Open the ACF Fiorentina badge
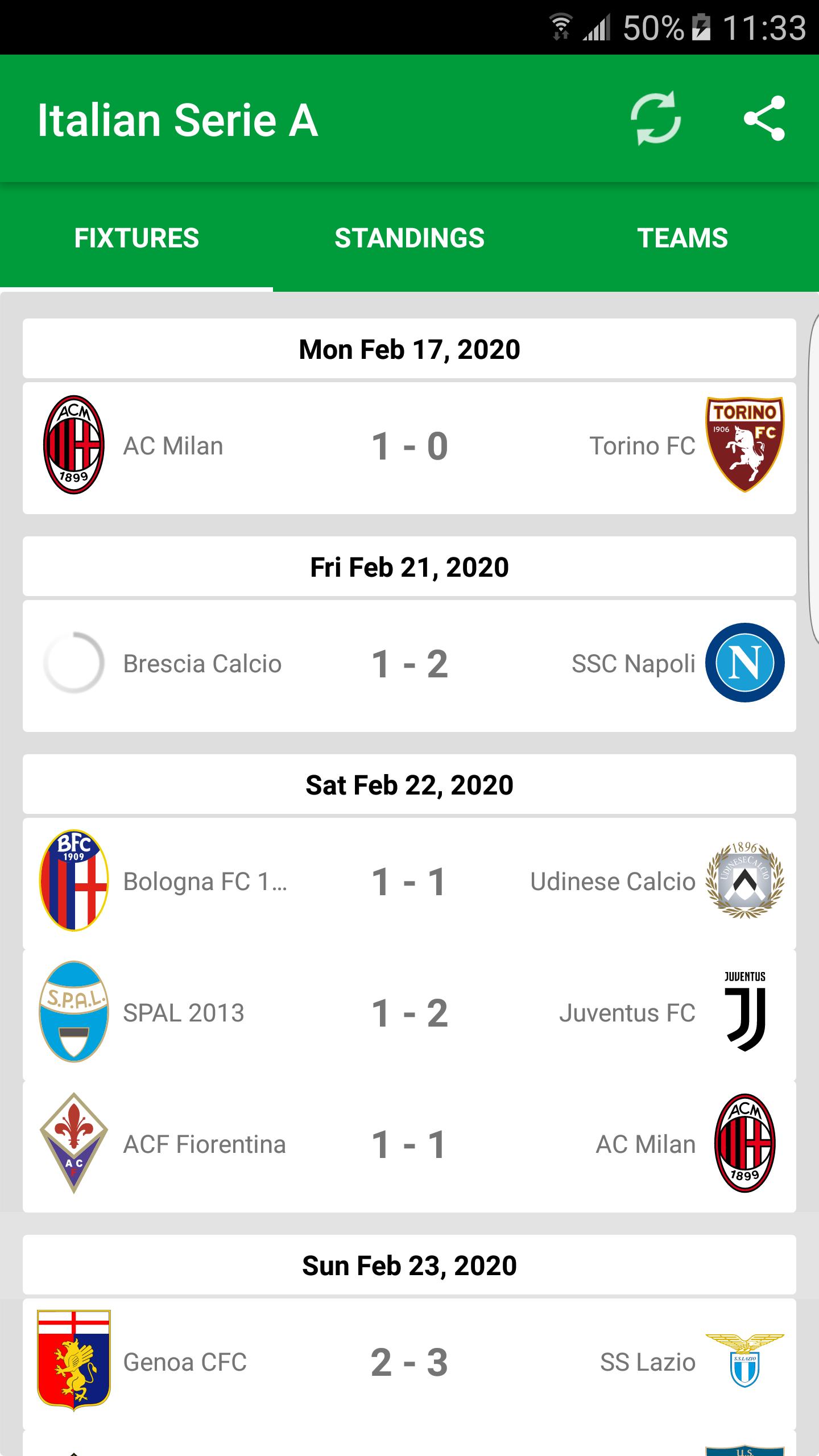 pyautogui.click(x=73, y=1144)
